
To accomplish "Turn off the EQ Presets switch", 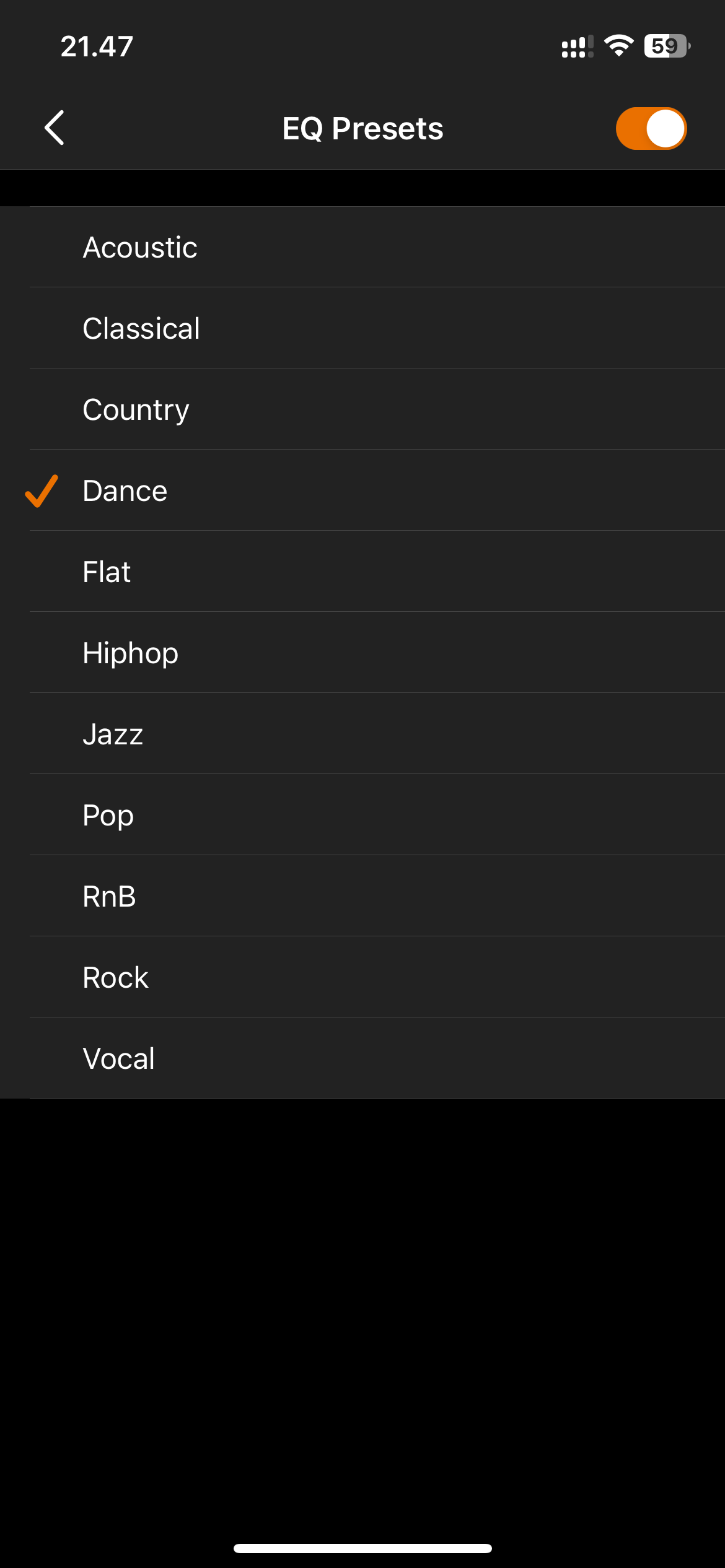I will pyautogui.click(x=651, y=129).
